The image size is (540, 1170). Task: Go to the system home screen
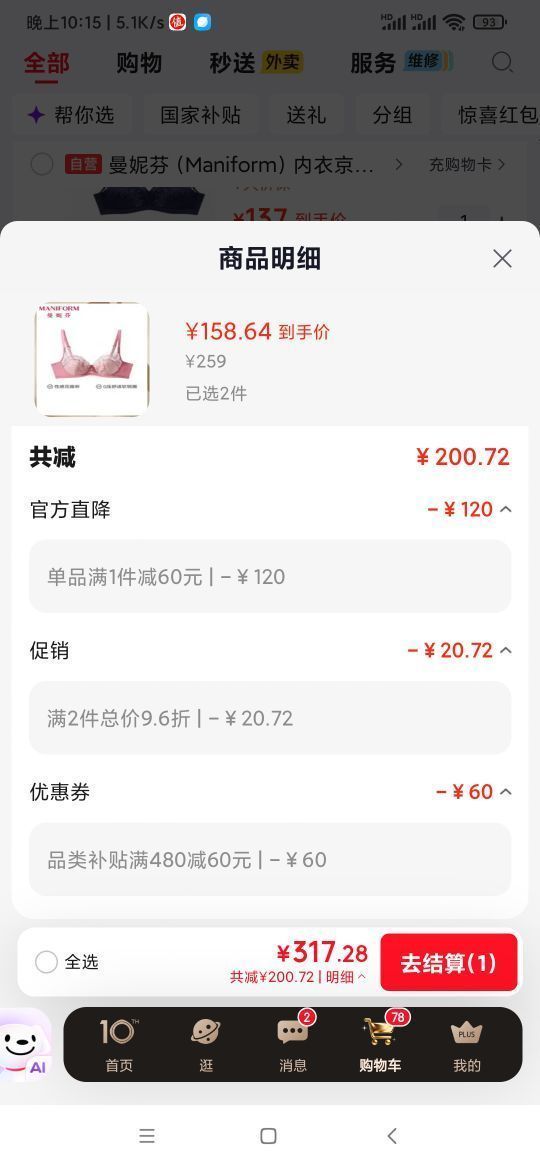click(269, 1136)
